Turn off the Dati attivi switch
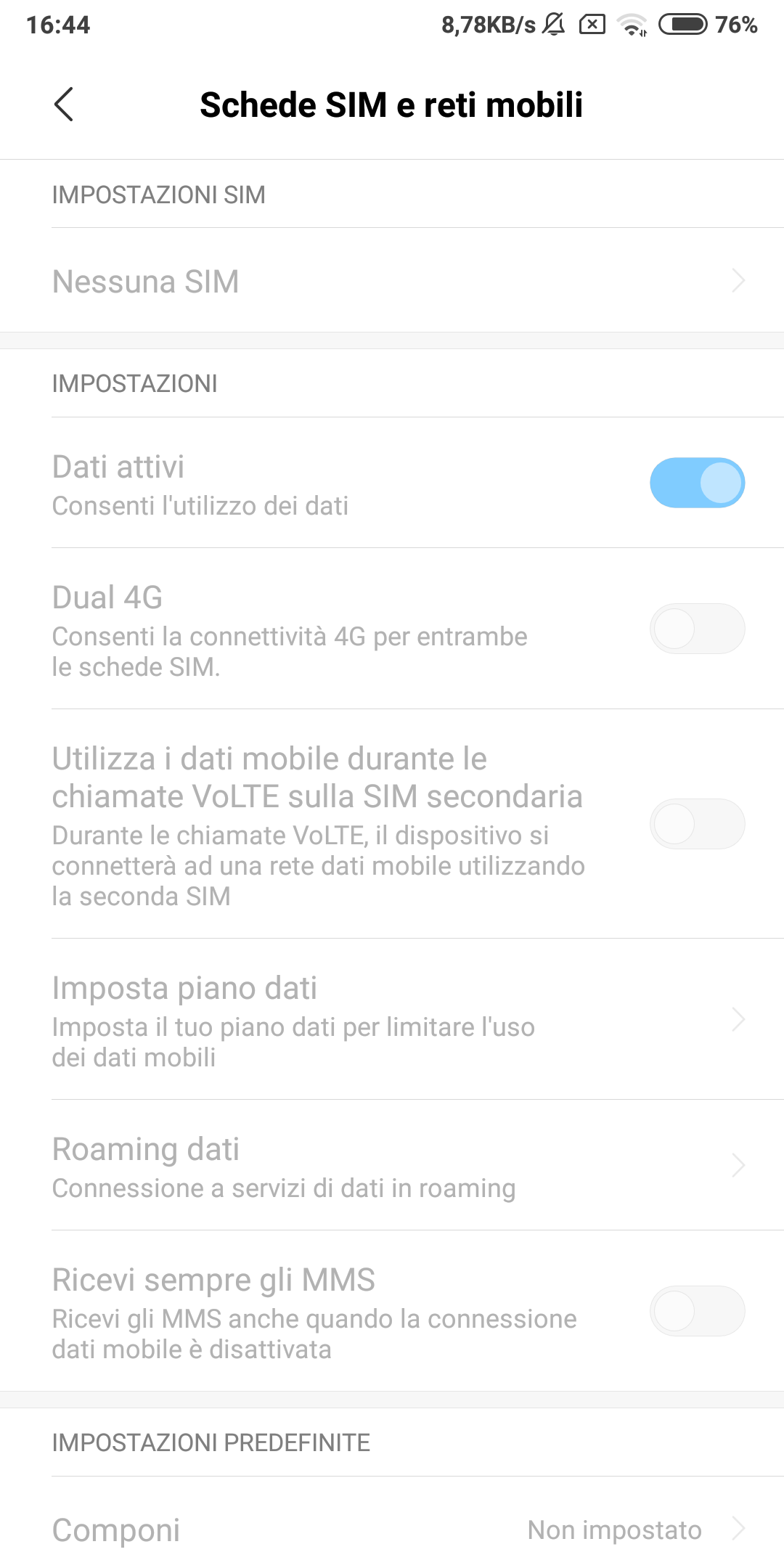 (697, 483)
